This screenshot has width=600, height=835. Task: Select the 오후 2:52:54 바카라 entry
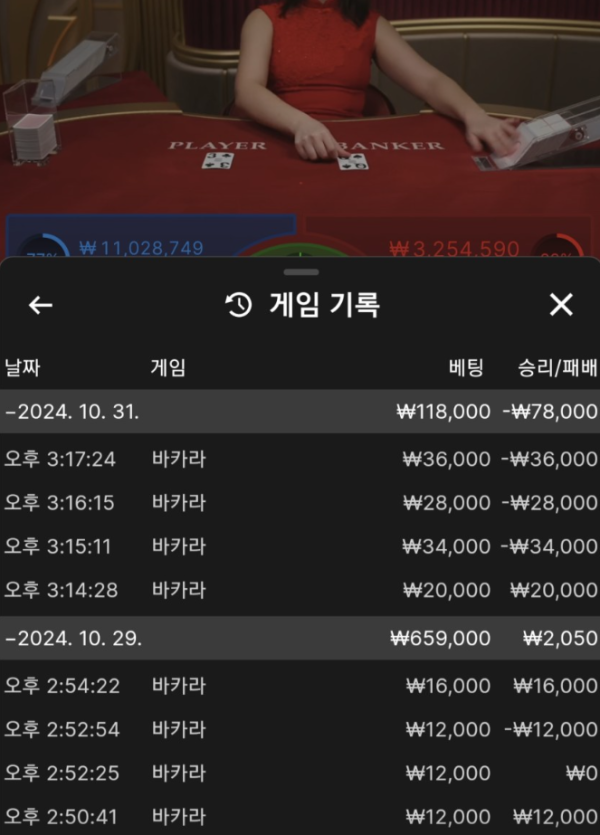click(300, 730)
